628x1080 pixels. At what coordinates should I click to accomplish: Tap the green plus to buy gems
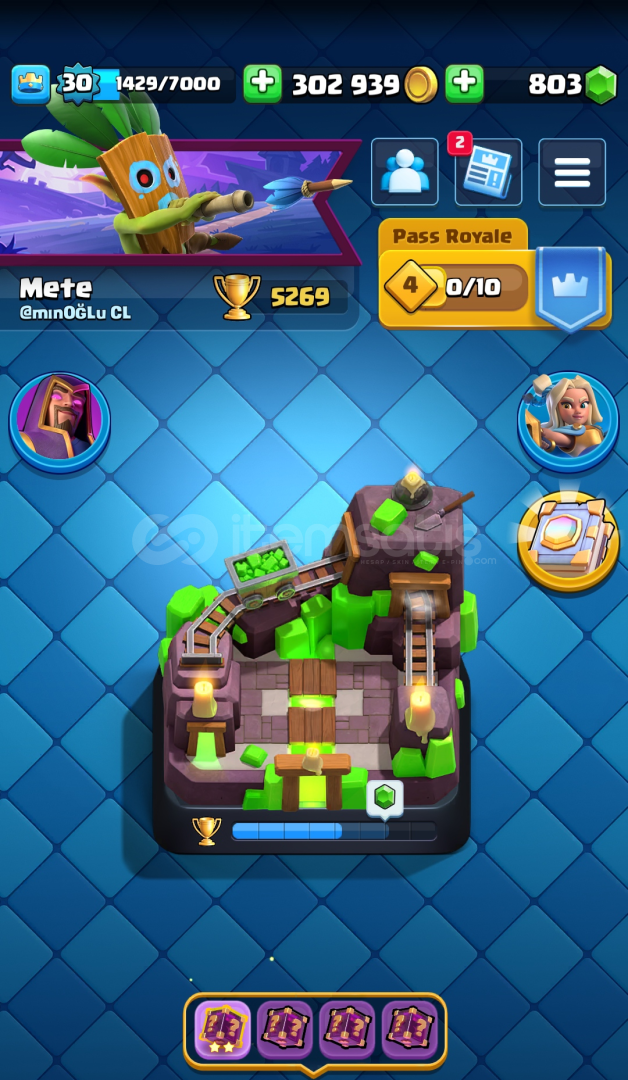point(464,84)
